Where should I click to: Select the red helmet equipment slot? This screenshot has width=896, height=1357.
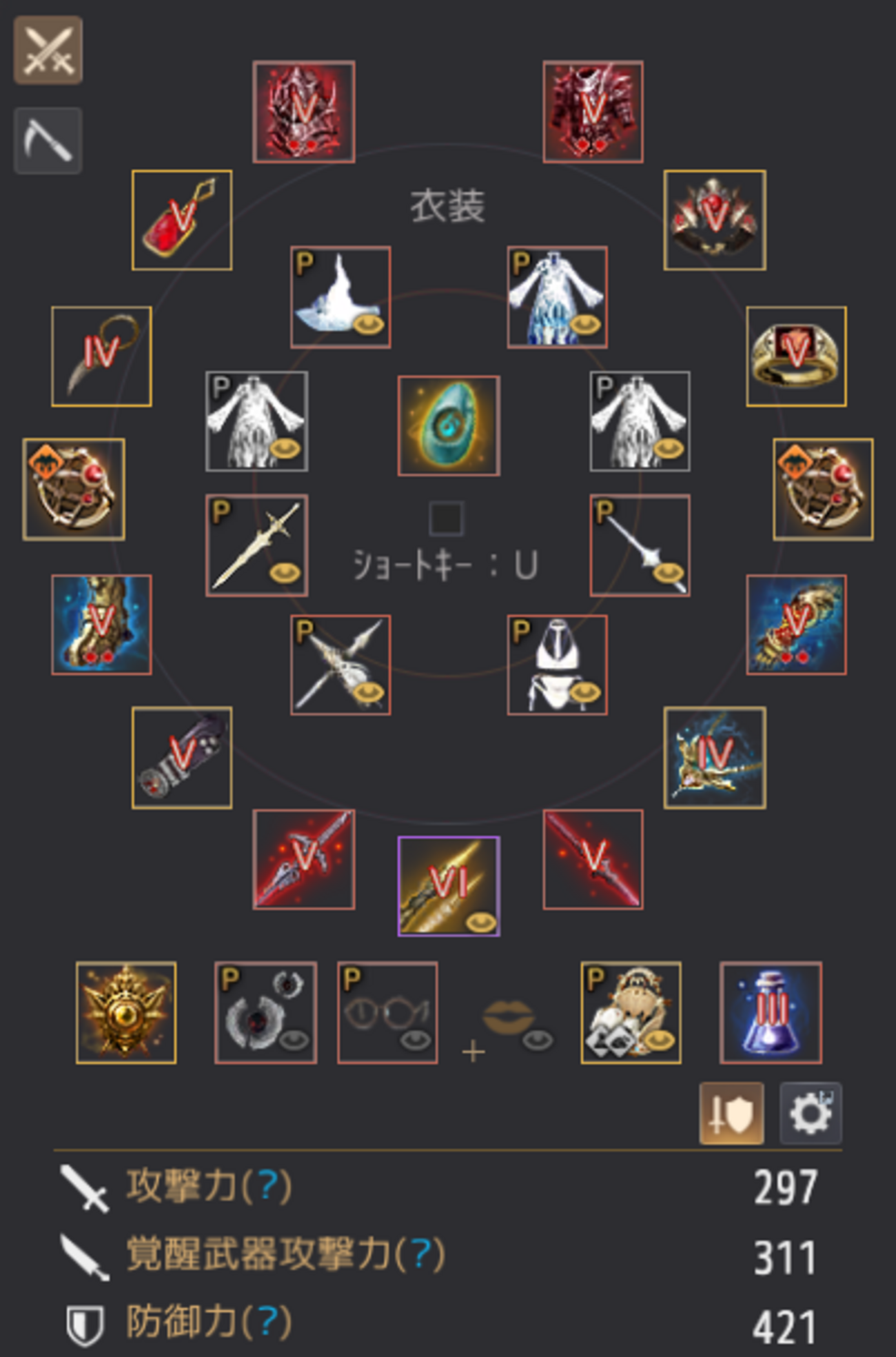coord(303,112)
